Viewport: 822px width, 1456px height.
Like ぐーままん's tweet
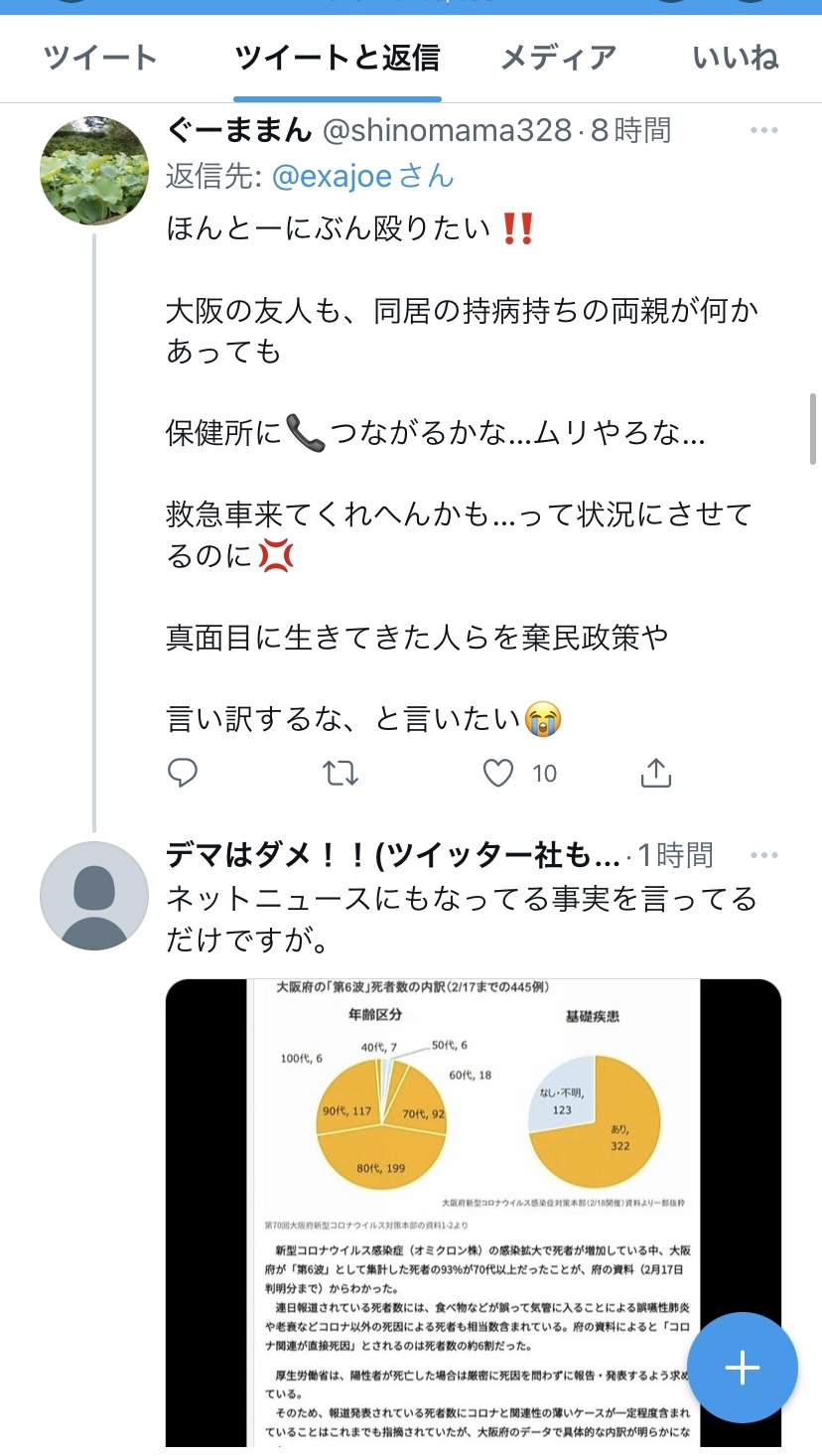tap(498, 773)
